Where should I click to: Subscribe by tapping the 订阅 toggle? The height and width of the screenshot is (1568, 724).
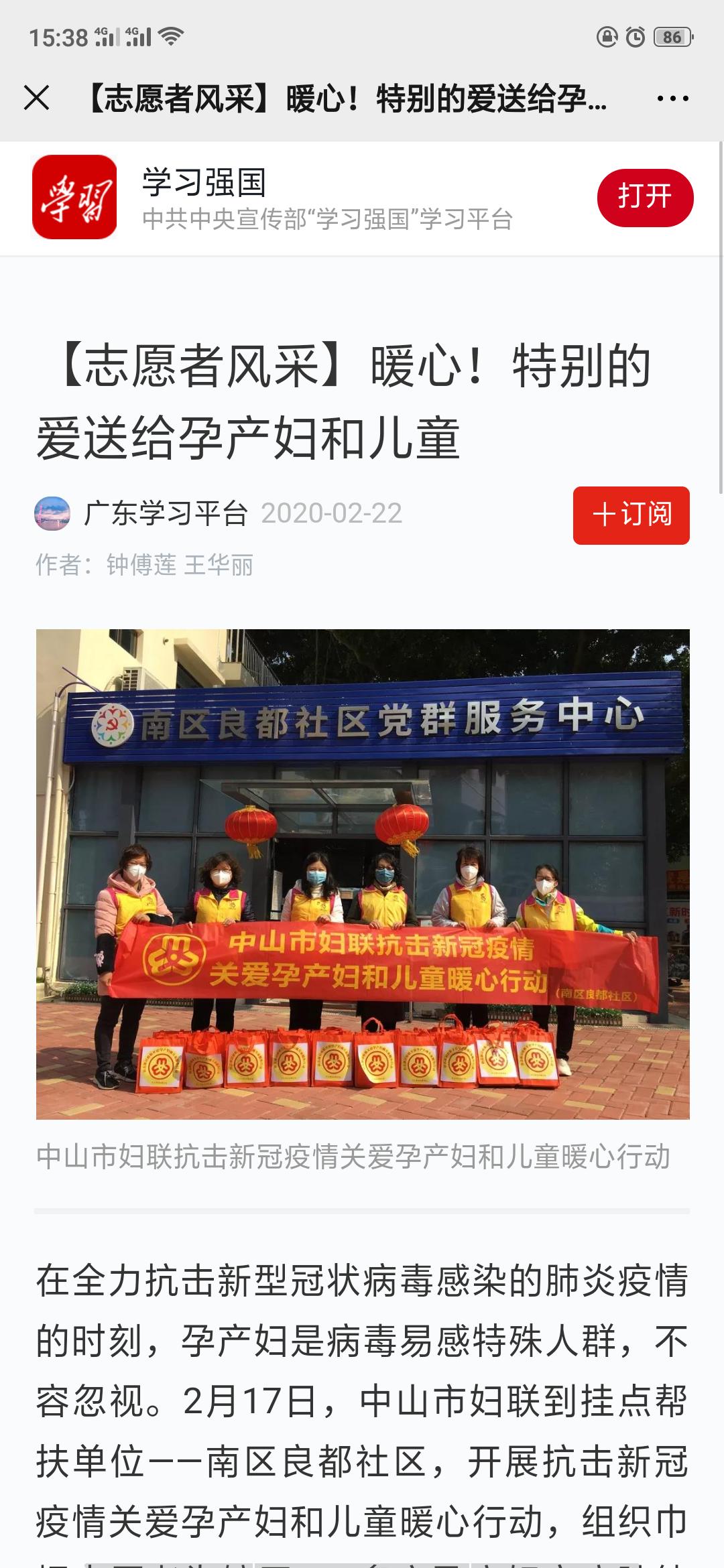point(631,513)
